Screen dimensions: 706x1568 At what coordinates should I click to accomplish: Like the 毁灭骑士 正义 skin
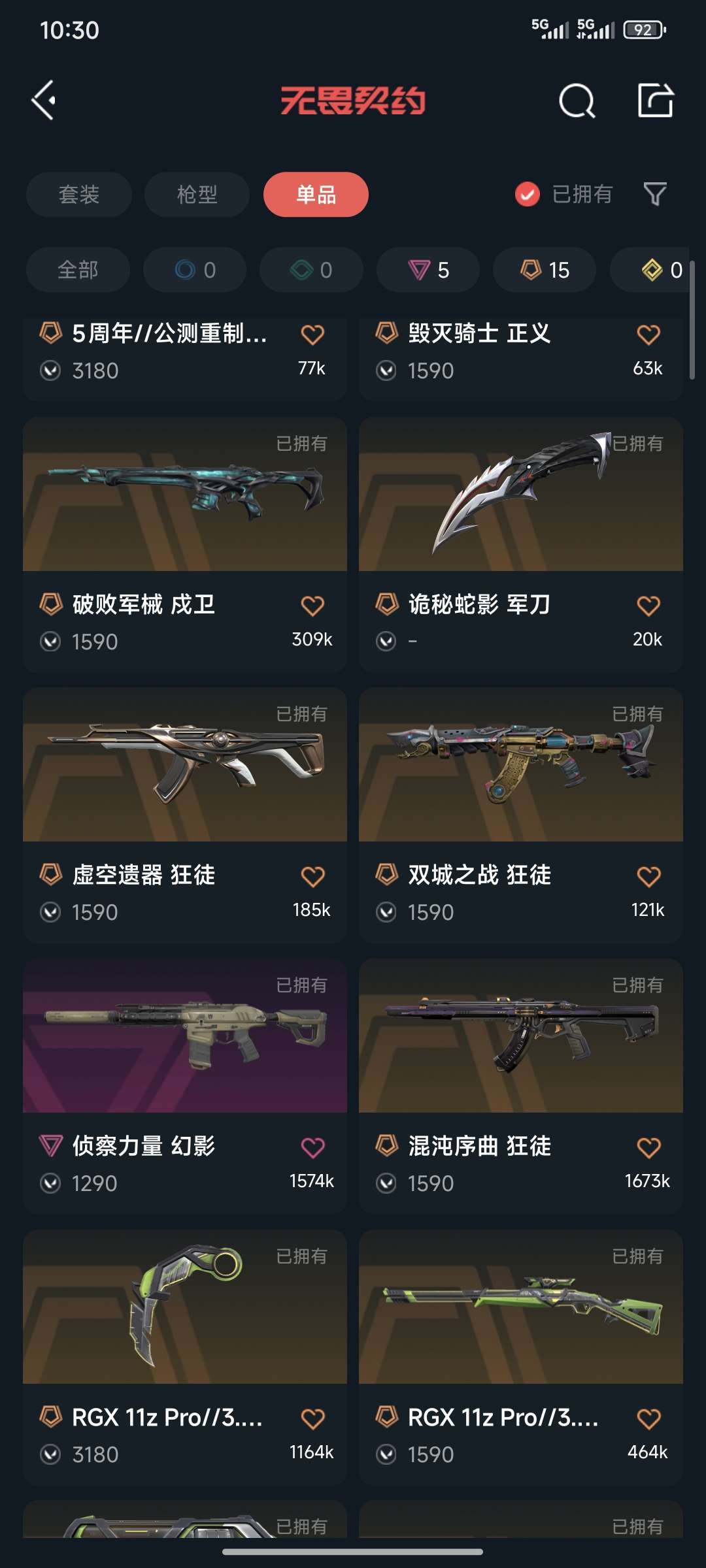[x=648, y=335]
